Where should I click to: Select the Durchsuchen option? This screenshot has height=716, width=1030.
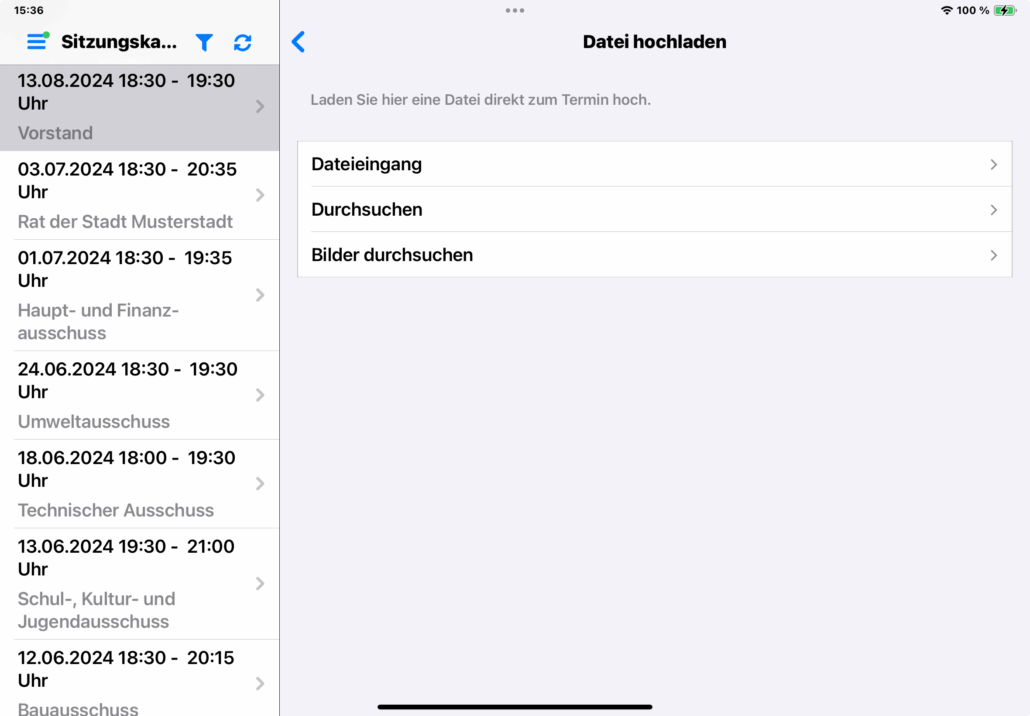pos(654,210)
